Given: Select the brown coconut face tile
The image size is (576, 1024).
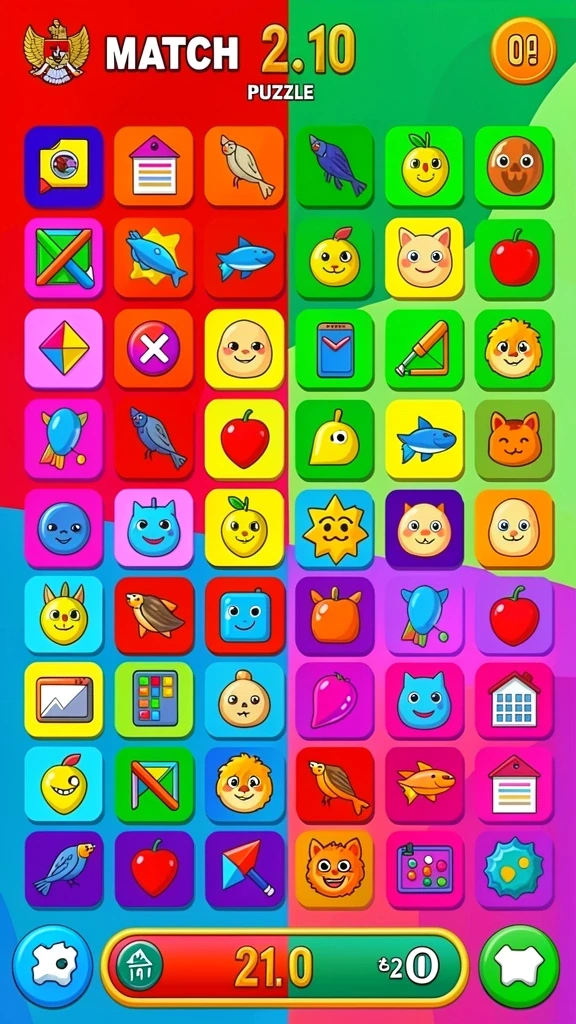Looking at the screenshot, I should tap(514, 165).
